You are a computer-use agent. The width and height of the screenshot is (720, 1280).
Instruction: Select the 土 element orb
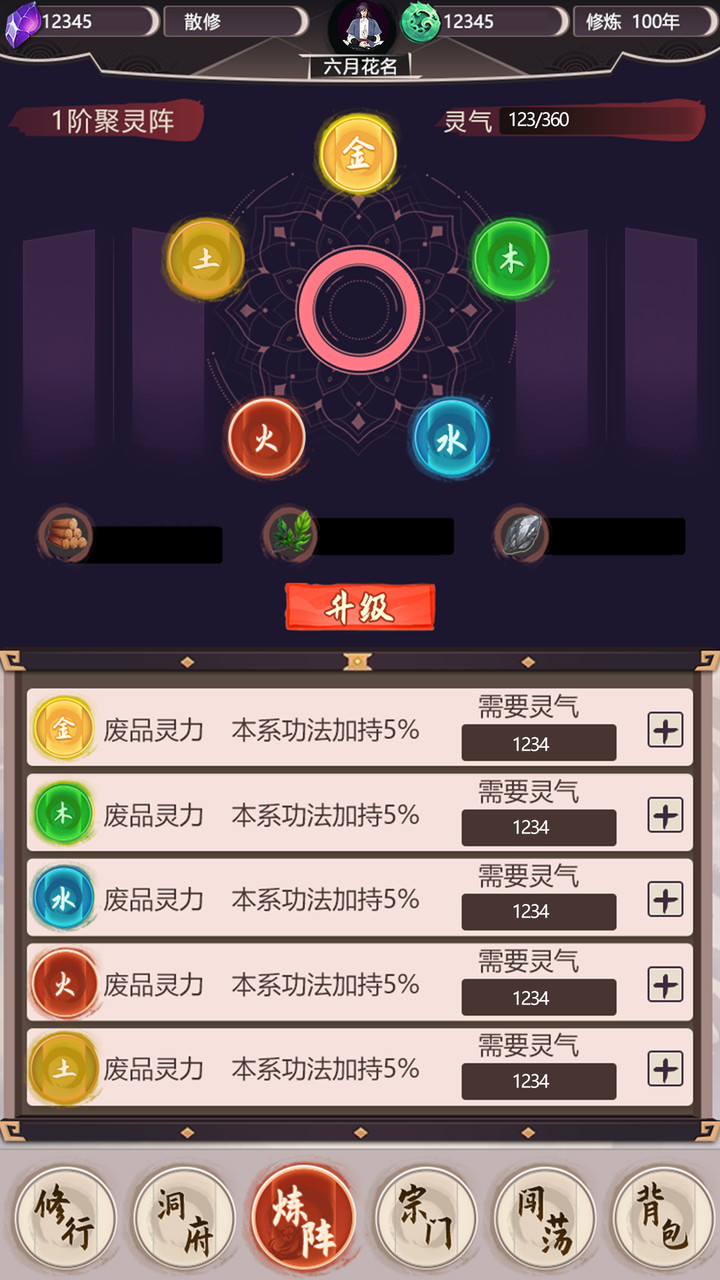(205, 259)
